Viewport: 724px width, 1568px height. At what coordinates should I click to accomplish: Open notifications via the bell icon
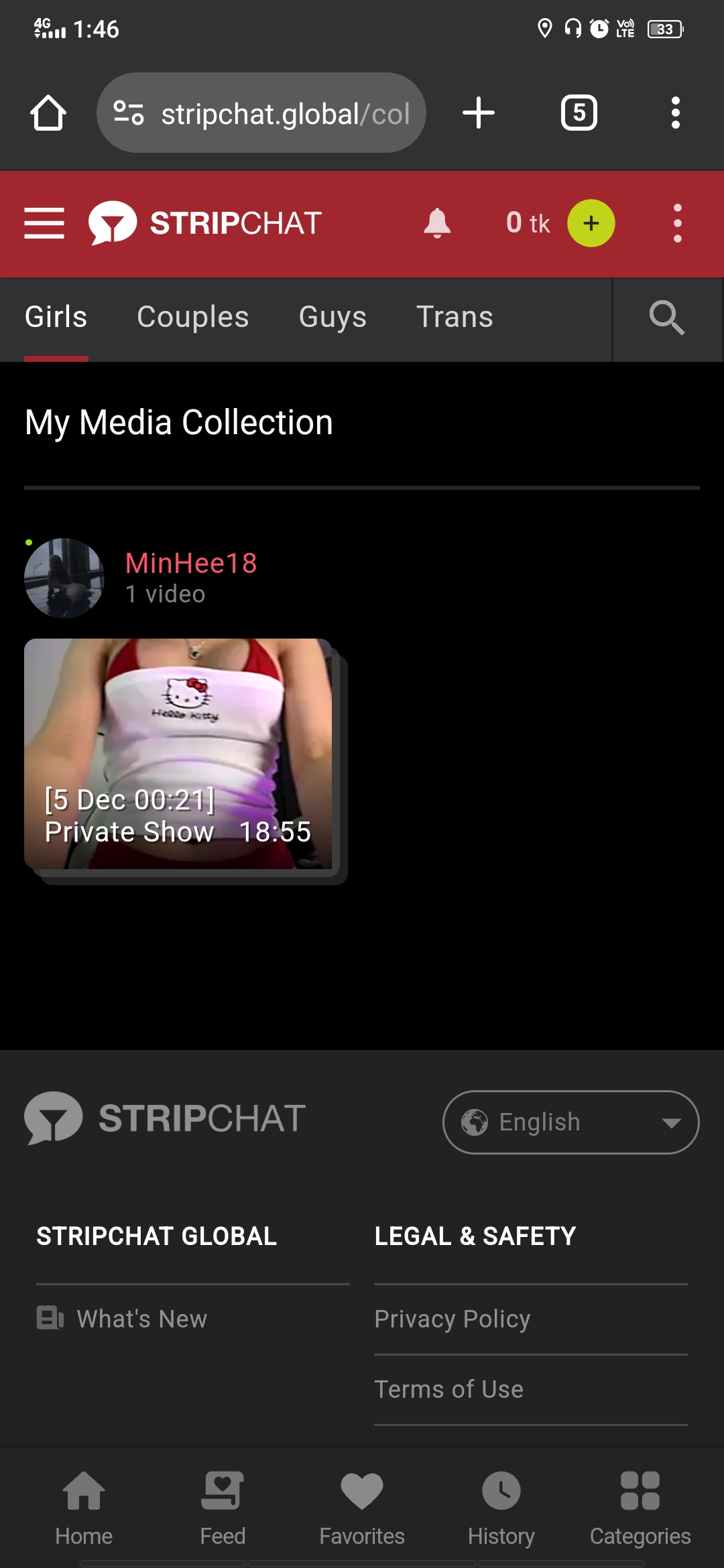tap(438, 223)
